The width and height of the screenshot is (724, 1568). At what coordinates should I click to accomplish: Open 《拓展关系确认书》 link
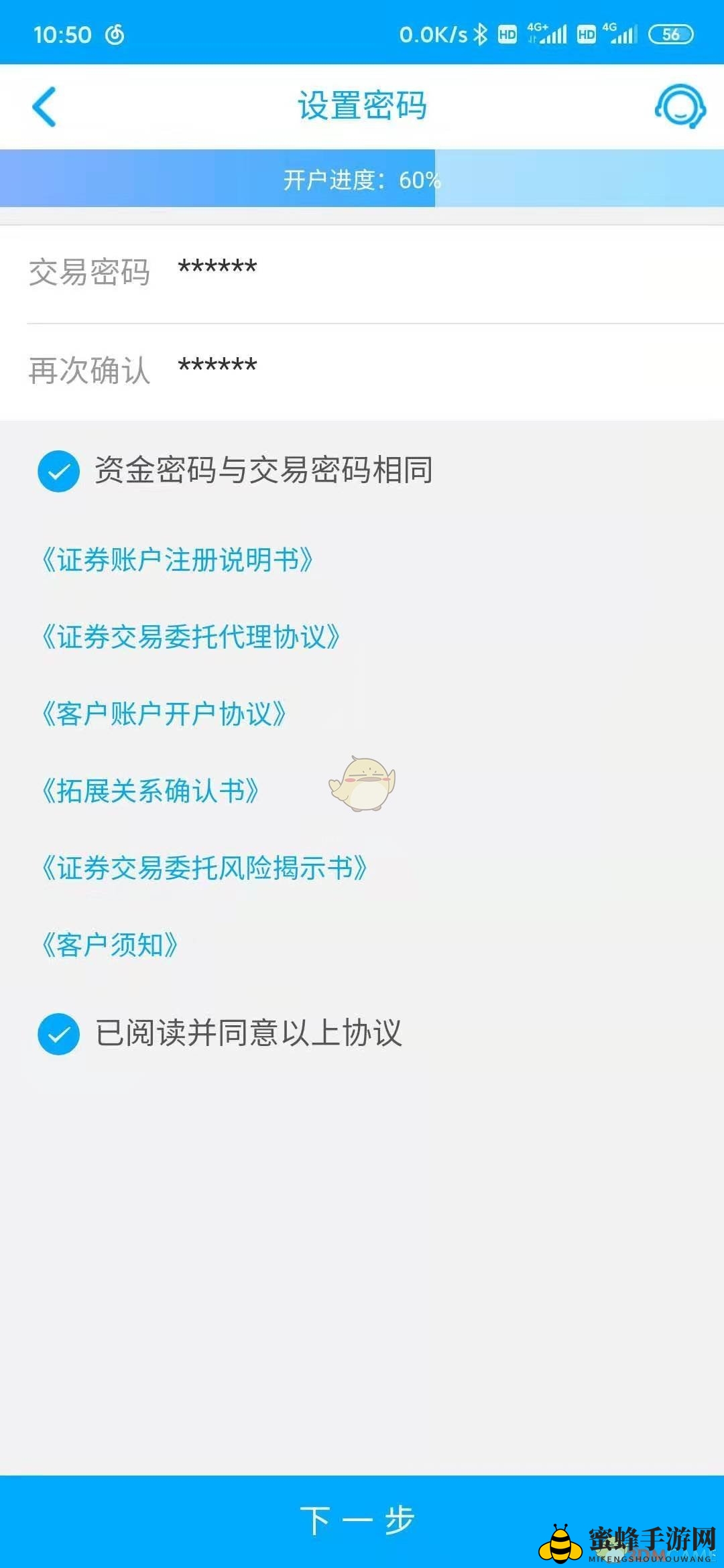click(150, 791)
